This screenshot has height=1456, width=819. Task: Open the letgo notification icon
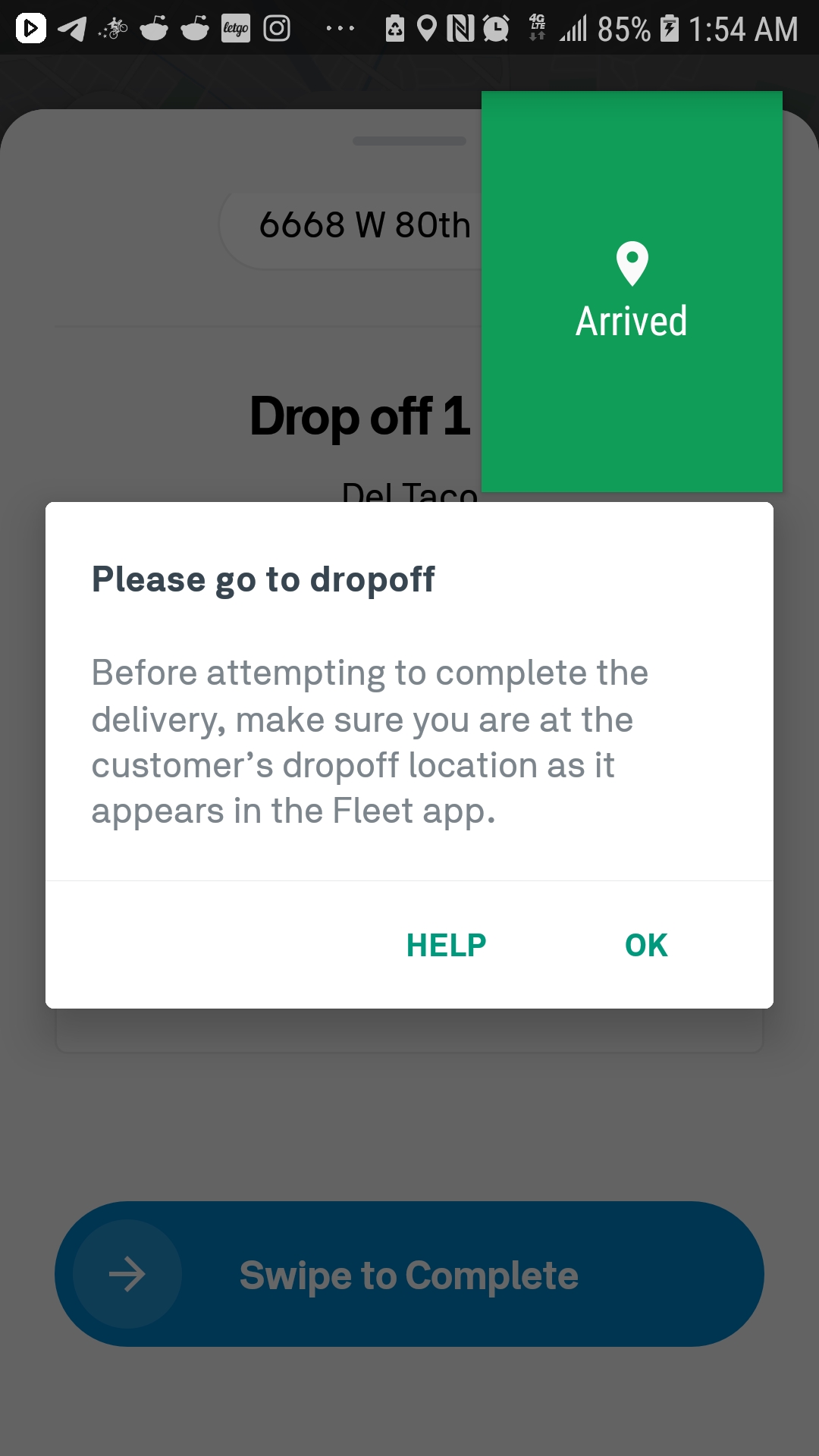click(x=236, y=29)
